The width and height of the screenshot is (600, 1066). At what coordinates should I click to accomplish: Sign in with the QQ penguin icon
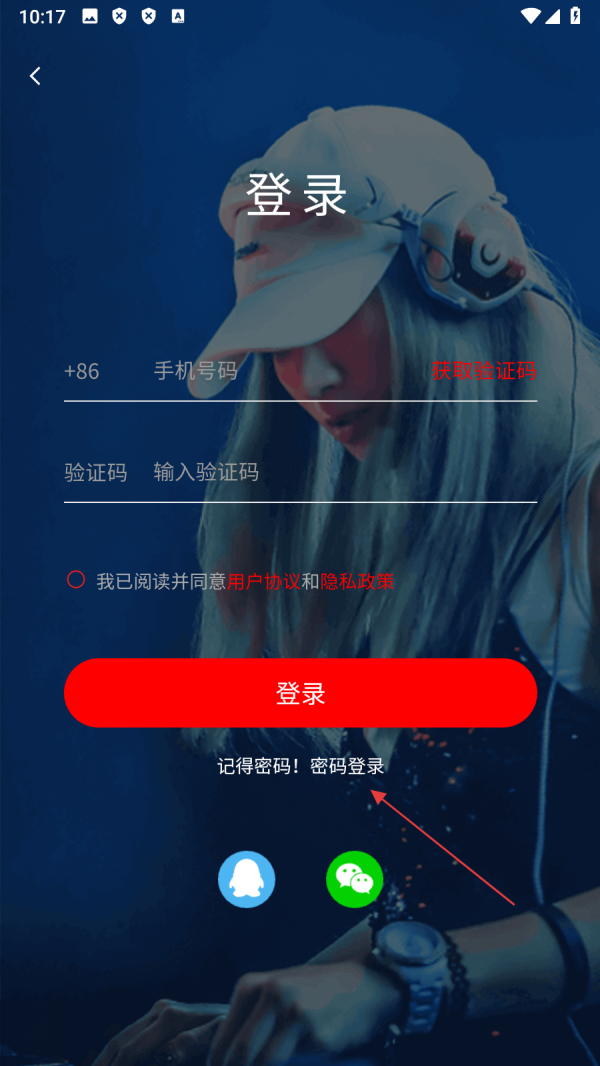pyautogui.click(x=247, y=879)
